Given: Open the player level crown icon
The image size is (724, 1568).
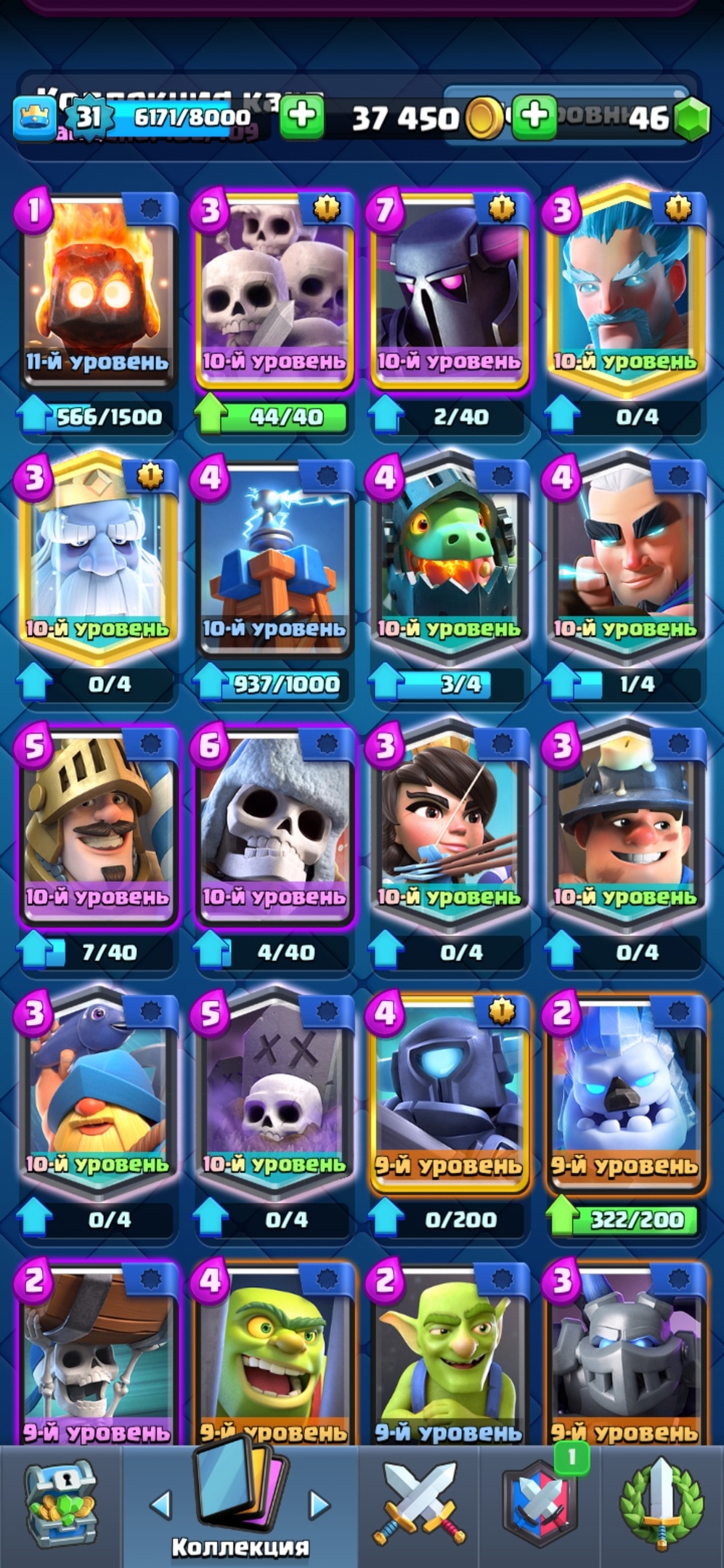Looking at the screenshot, I should (34, 117).
